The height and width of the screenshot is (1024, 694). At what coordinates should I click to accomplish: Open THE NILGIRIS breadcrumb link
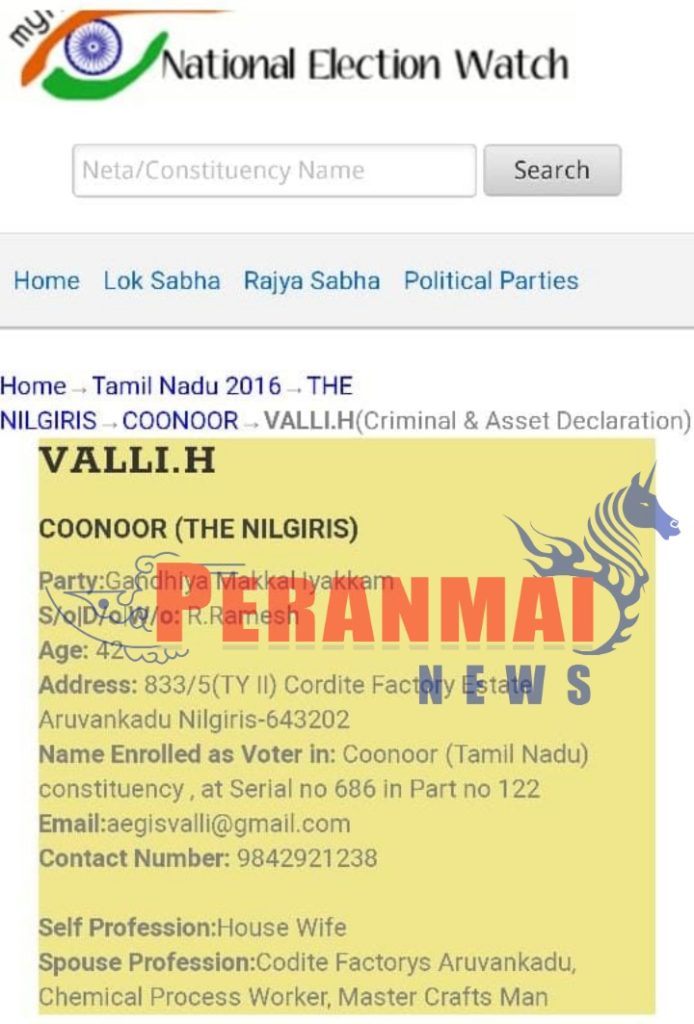point(48,421)
